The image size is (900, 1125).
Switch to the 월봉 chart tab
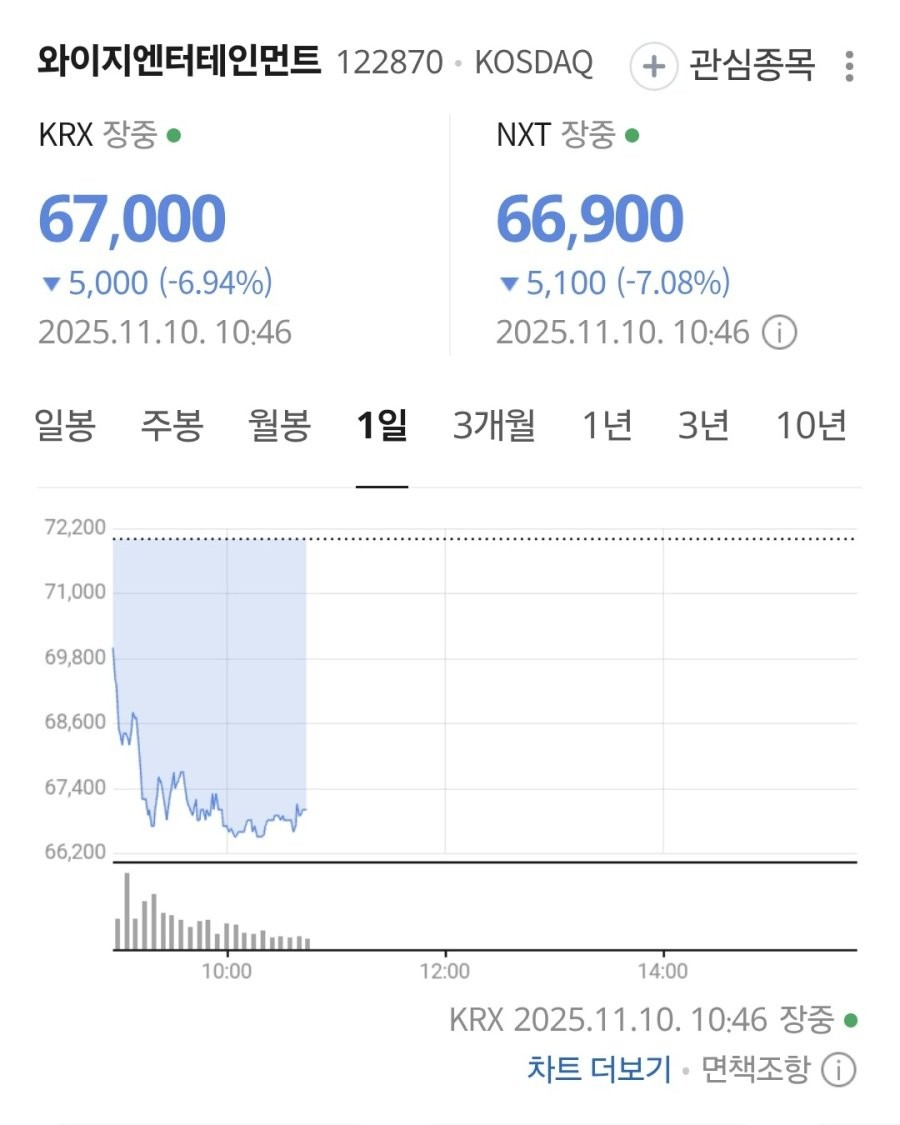click(279, 426)
